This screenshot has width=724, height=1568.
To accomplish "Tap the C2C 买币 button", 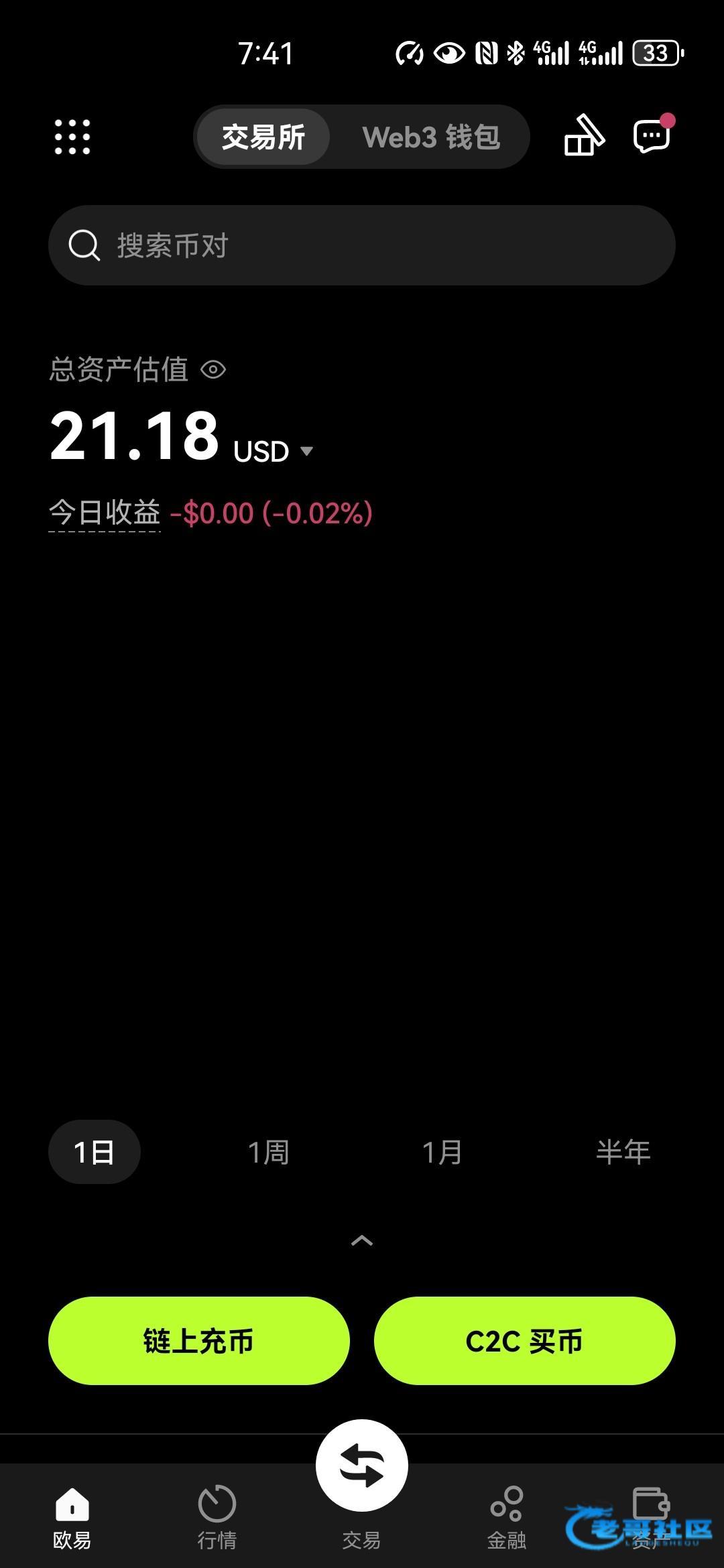I will tap(524, 1341).
